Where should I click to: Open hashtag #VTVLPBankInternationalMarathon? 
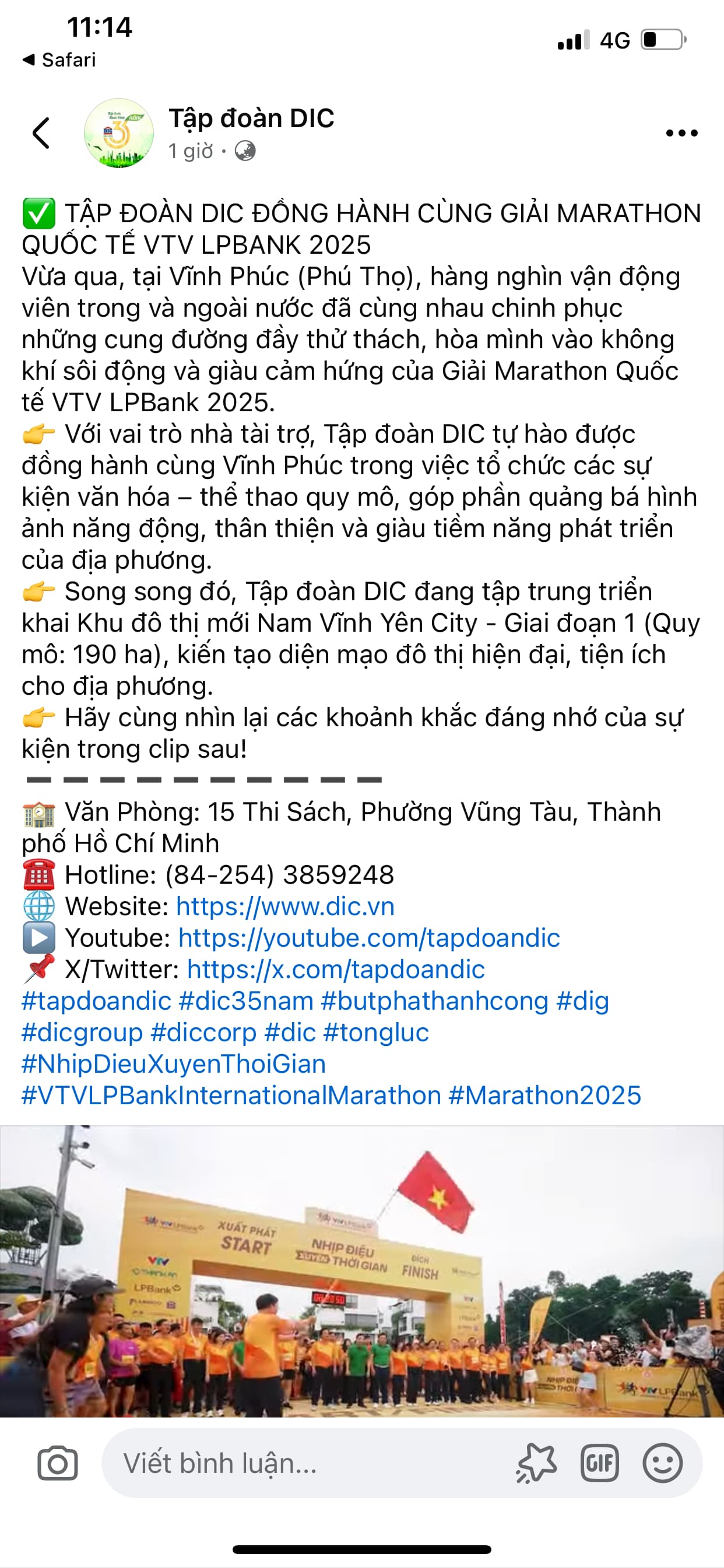(x=231, y=1095)
